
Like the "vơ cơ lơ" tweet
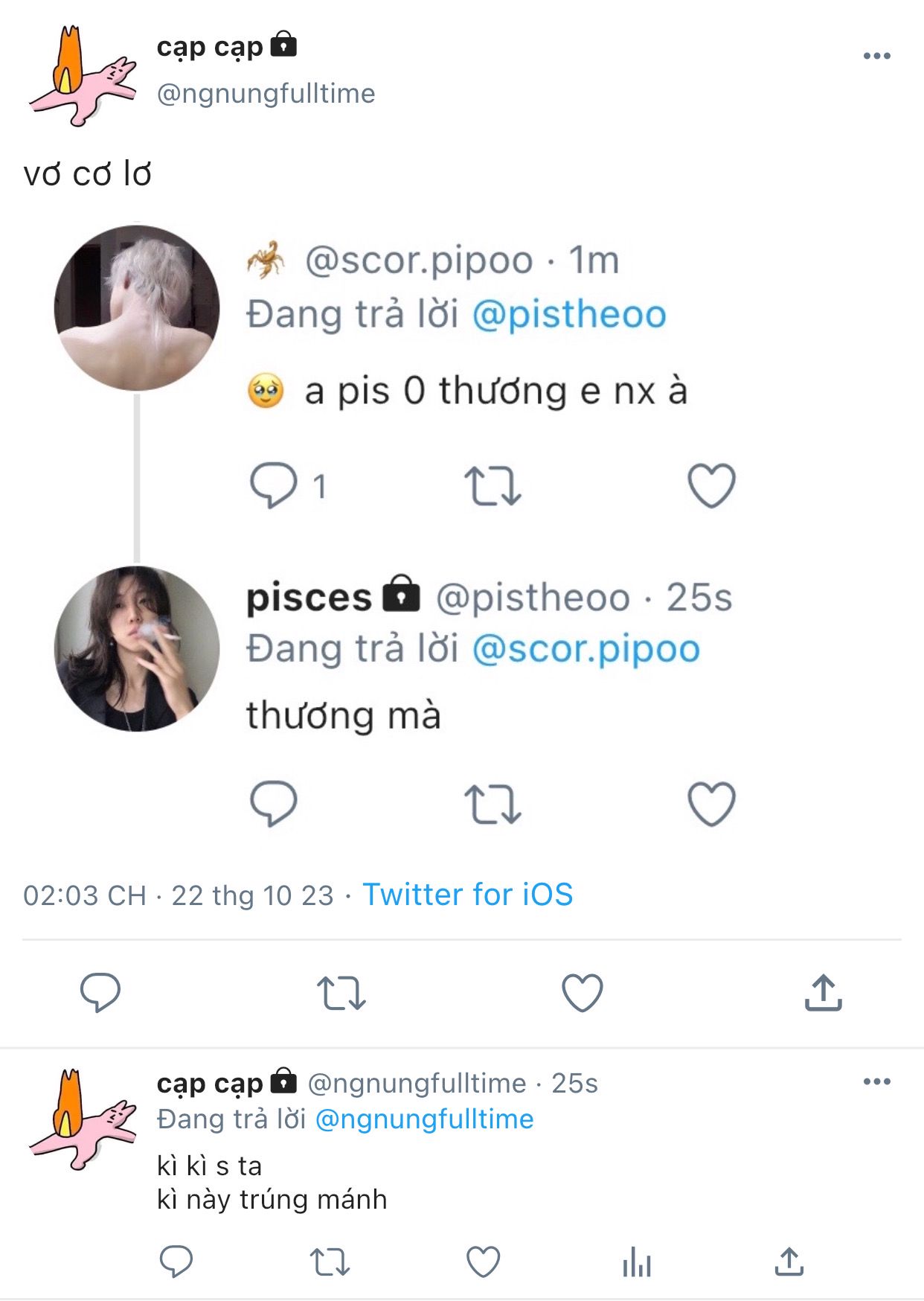point(582,992)
